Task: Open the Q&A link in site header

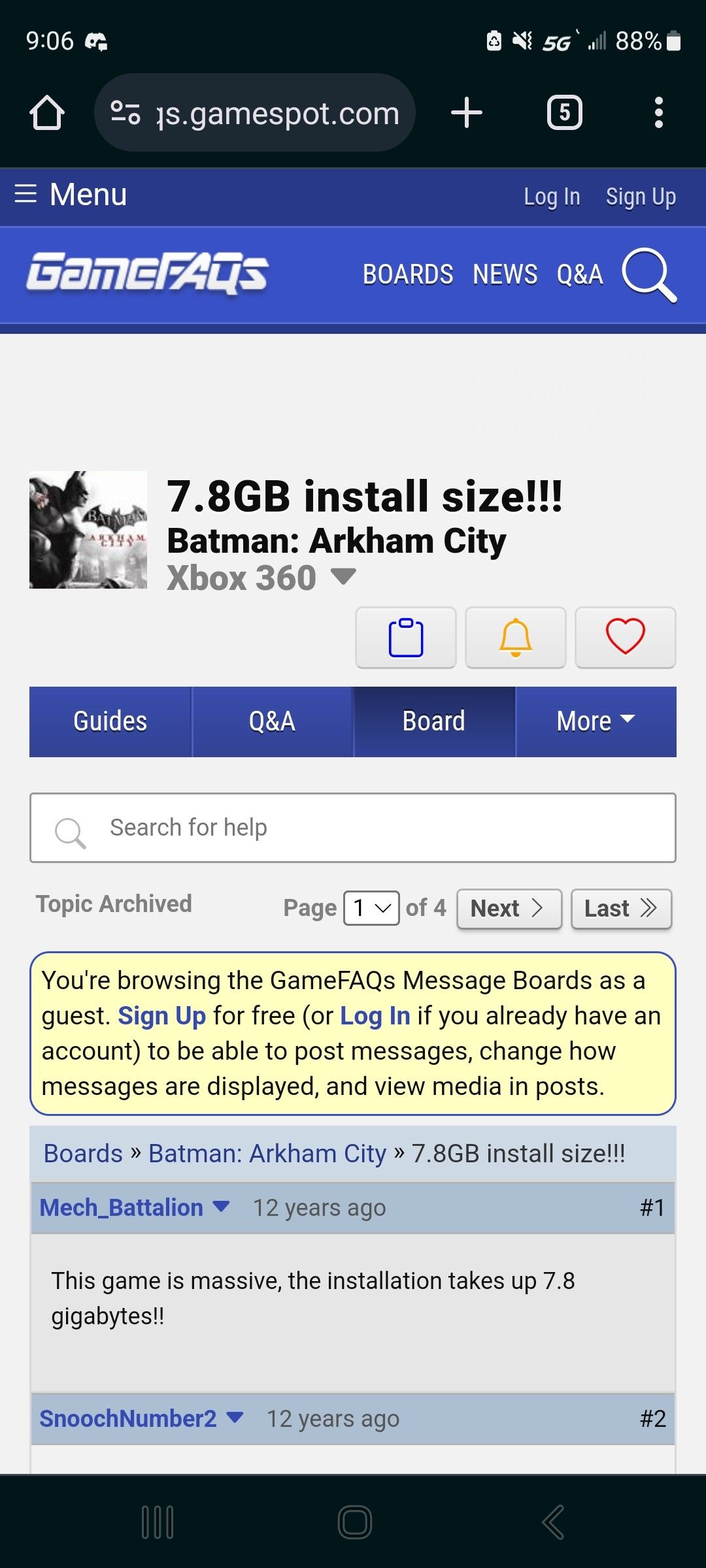Action: [x=580, y=275]
